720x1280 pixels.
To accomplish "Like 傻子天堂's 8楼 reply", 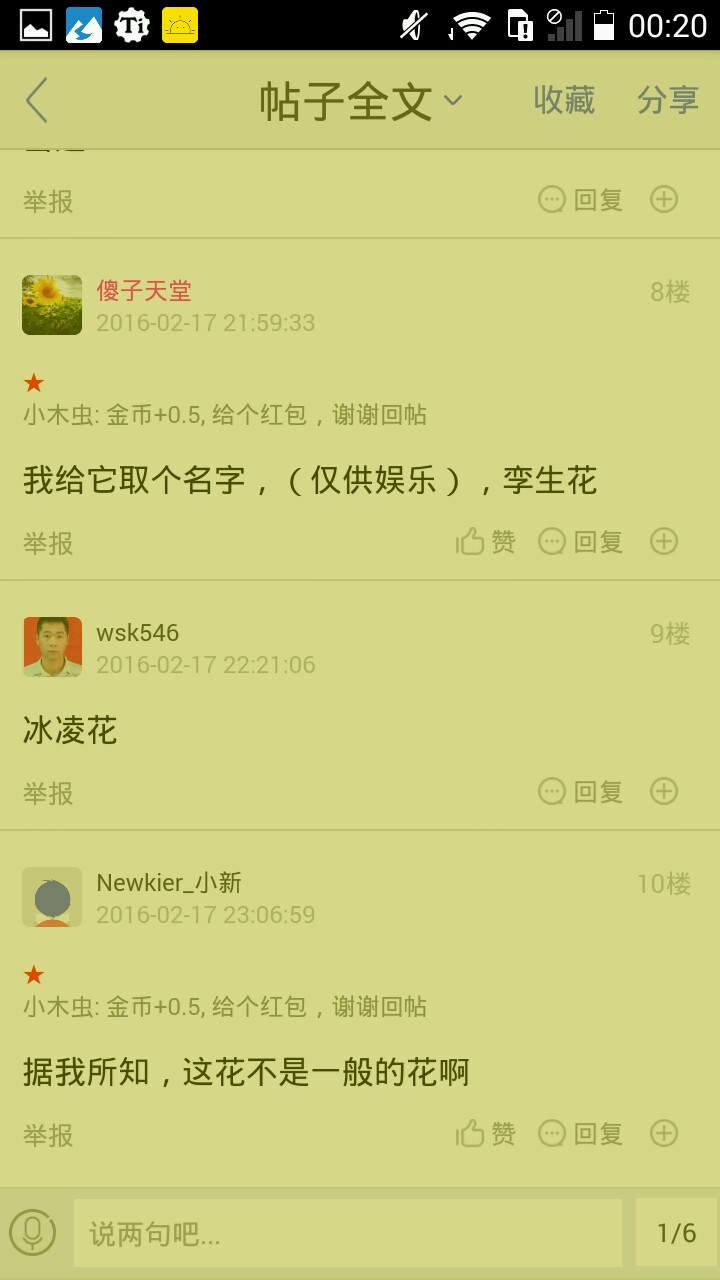I will pos(486,542).
